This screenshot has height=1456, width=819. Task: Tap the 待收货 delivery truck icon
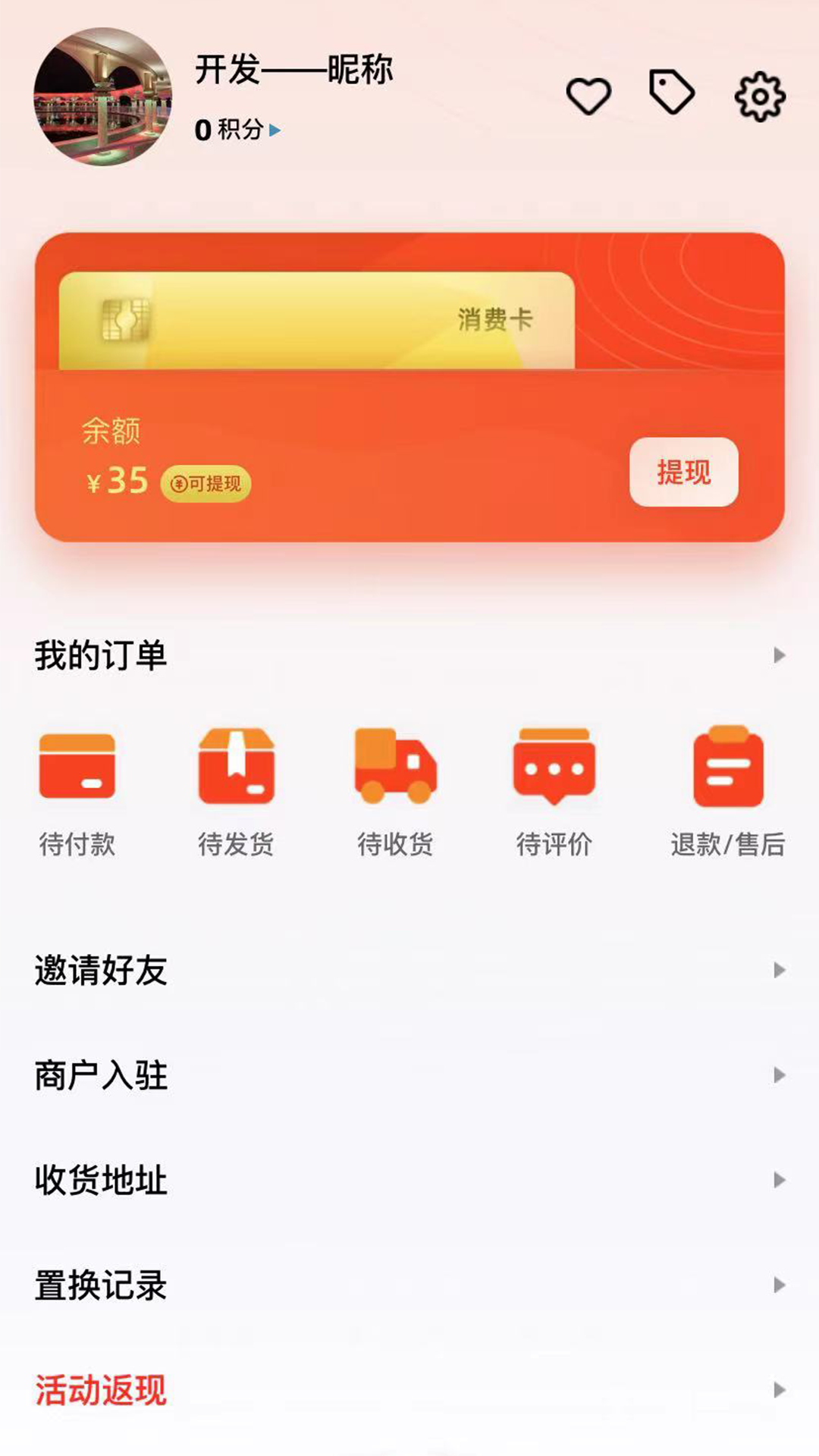(396, 766)
